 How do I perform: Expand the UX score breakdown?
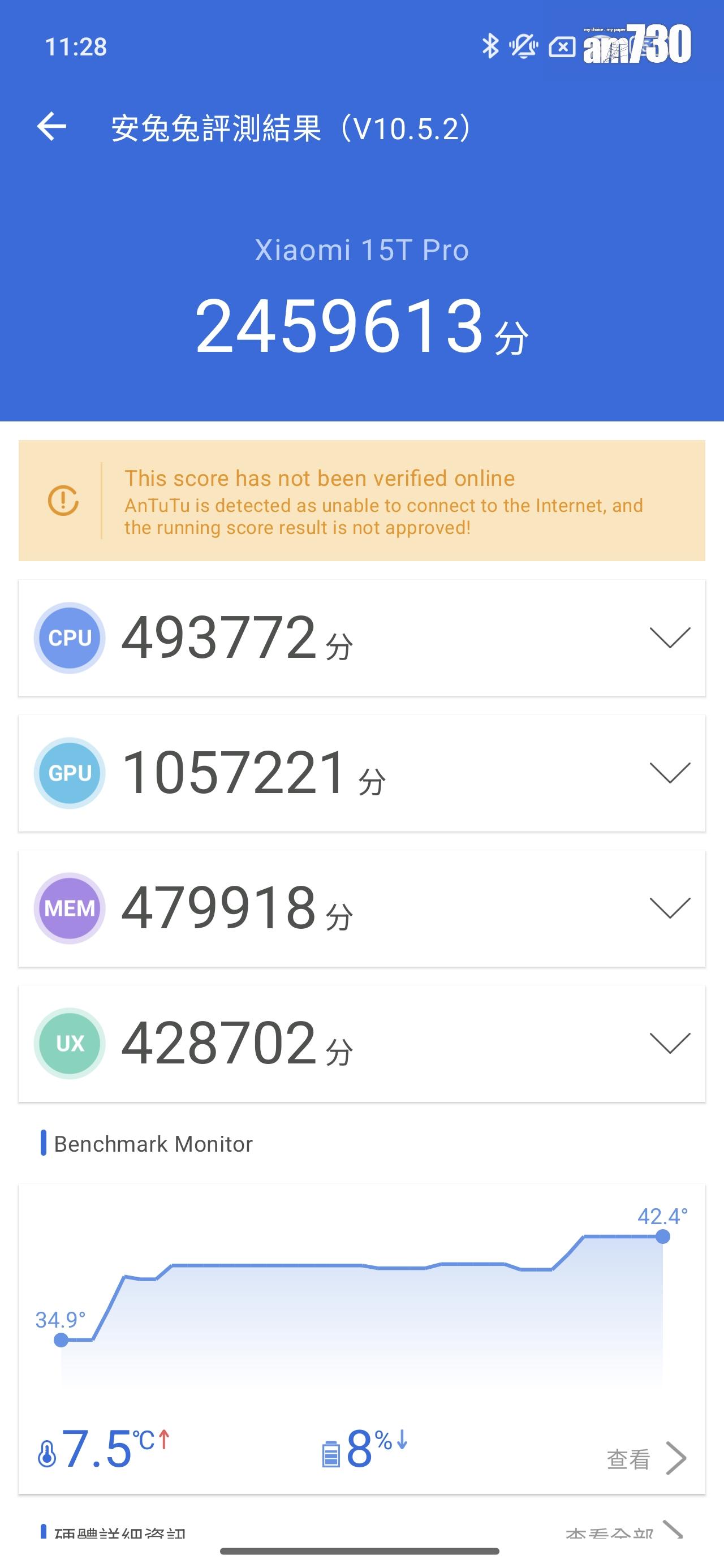click(x=669, y=1043)
